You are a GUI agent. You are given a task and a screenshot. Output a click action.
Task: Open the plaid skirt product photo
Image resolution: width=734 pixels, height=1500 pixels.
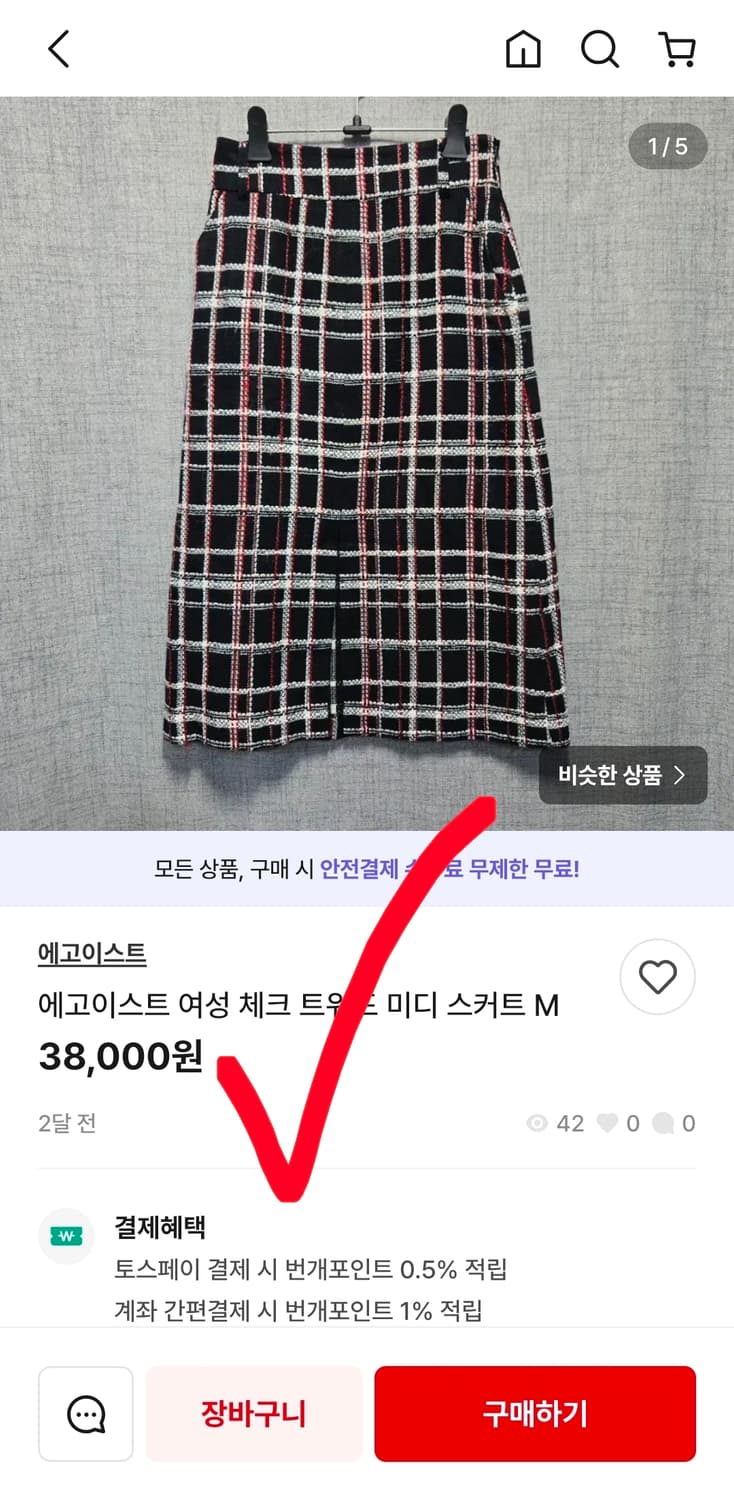click(367, 450)
